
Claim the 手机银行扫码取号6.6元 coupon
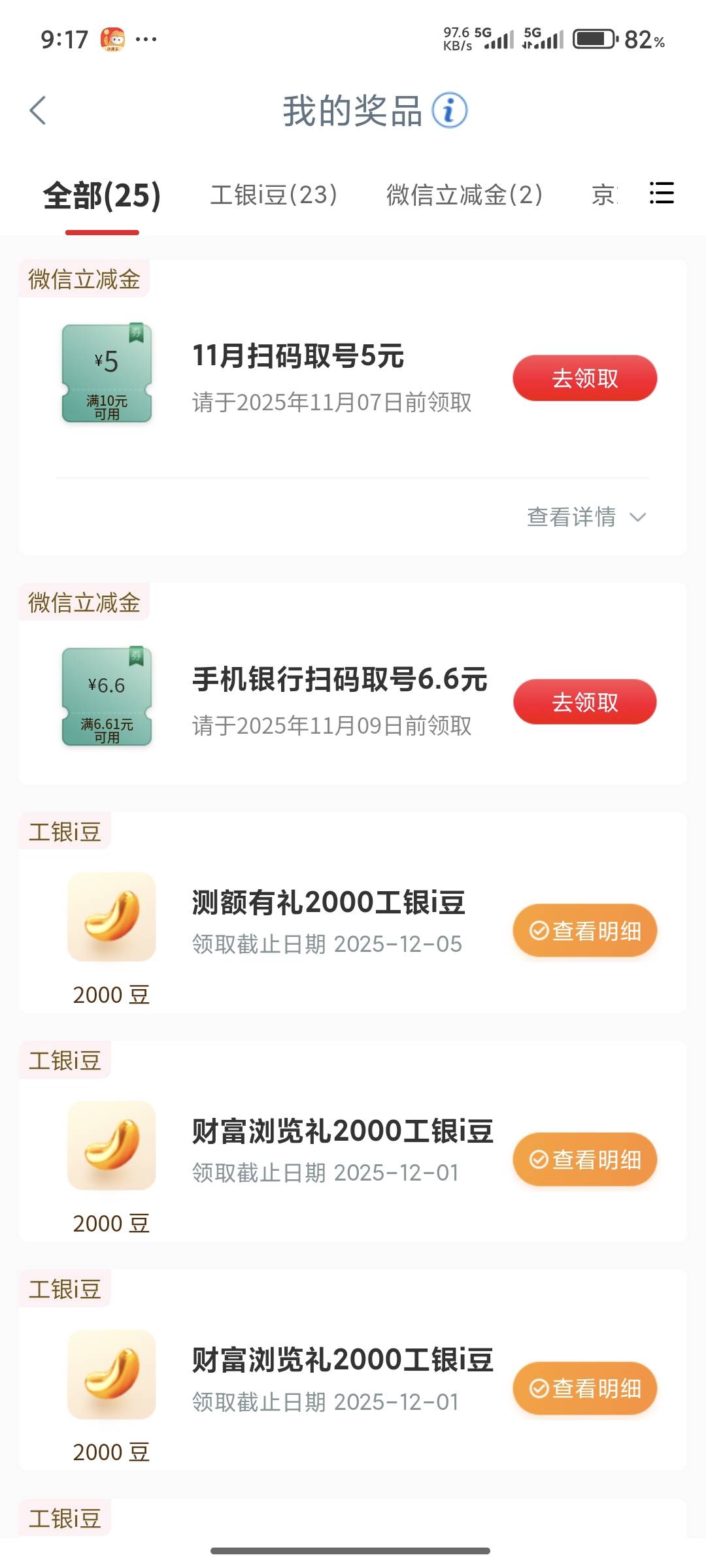[x=584, y=702]
